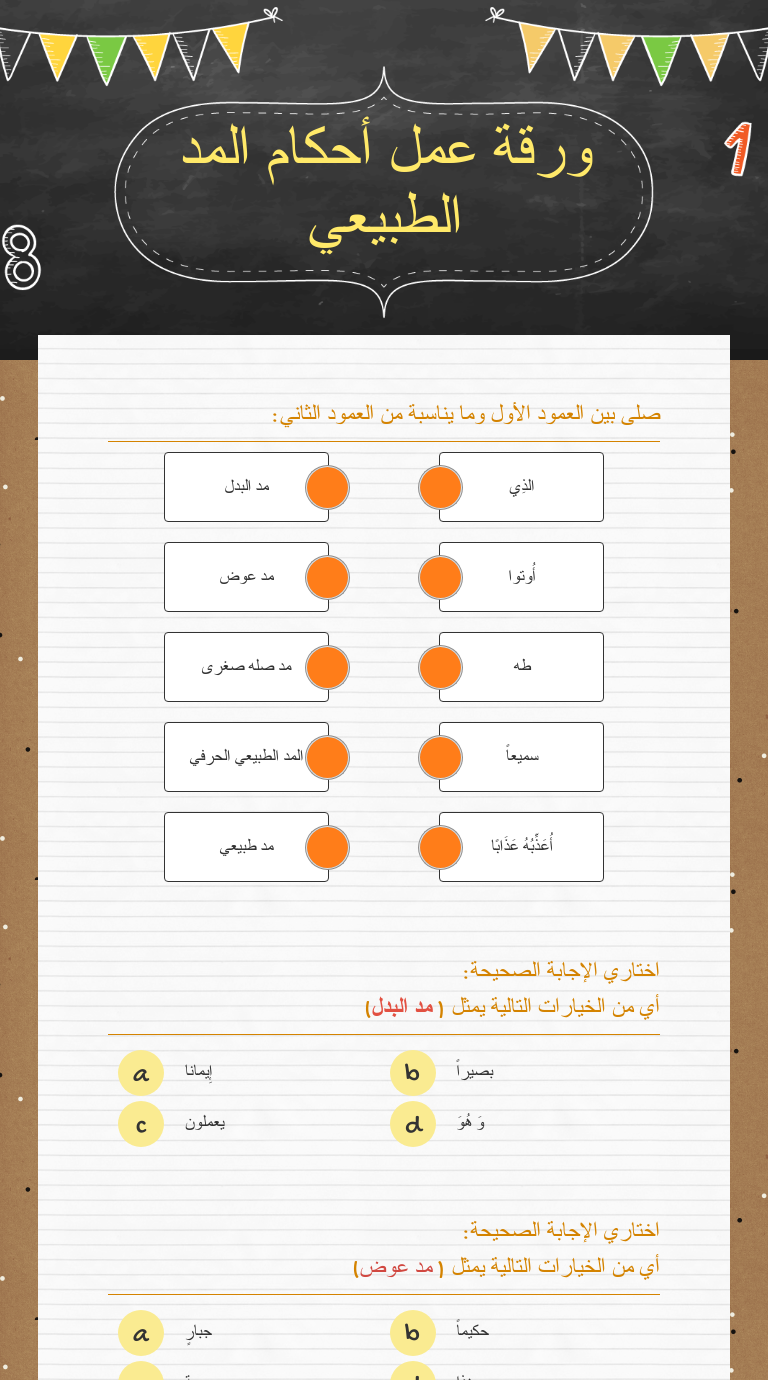
Task: Tap the orange connector next to سميعاً
Action: pos(440,758)
